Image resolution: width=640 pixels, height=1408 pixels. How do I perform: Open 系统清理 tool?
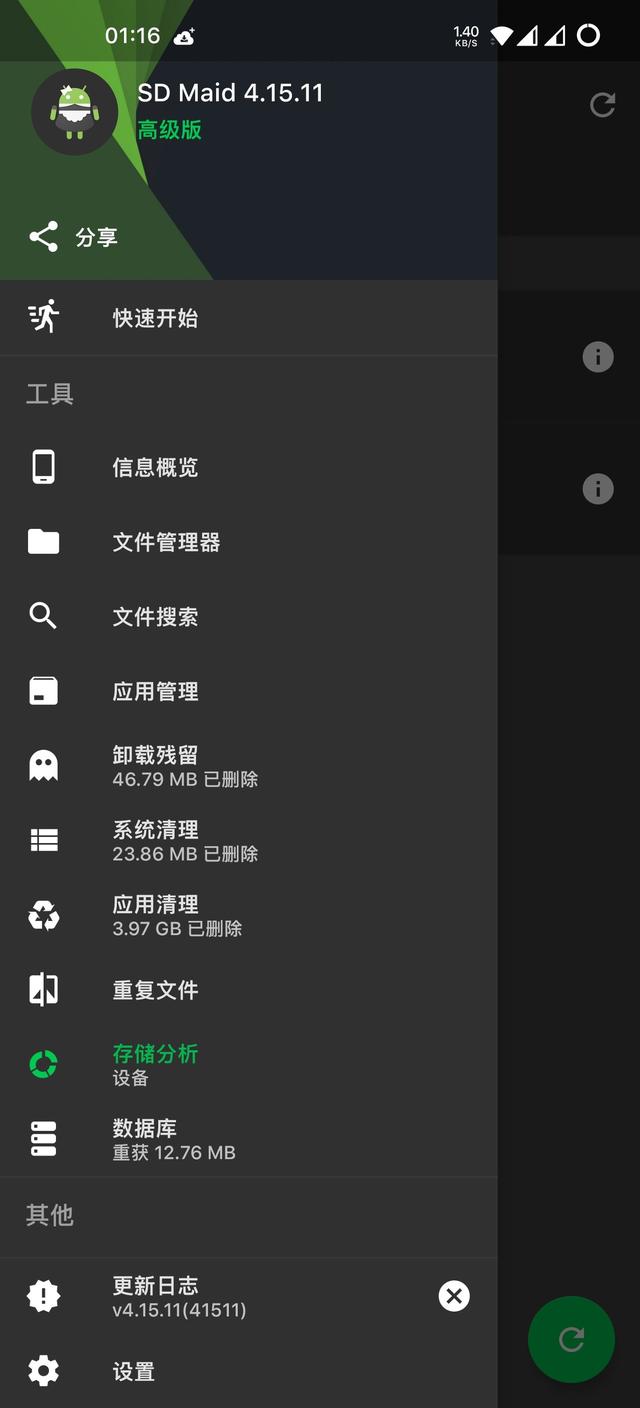[248, 840]
